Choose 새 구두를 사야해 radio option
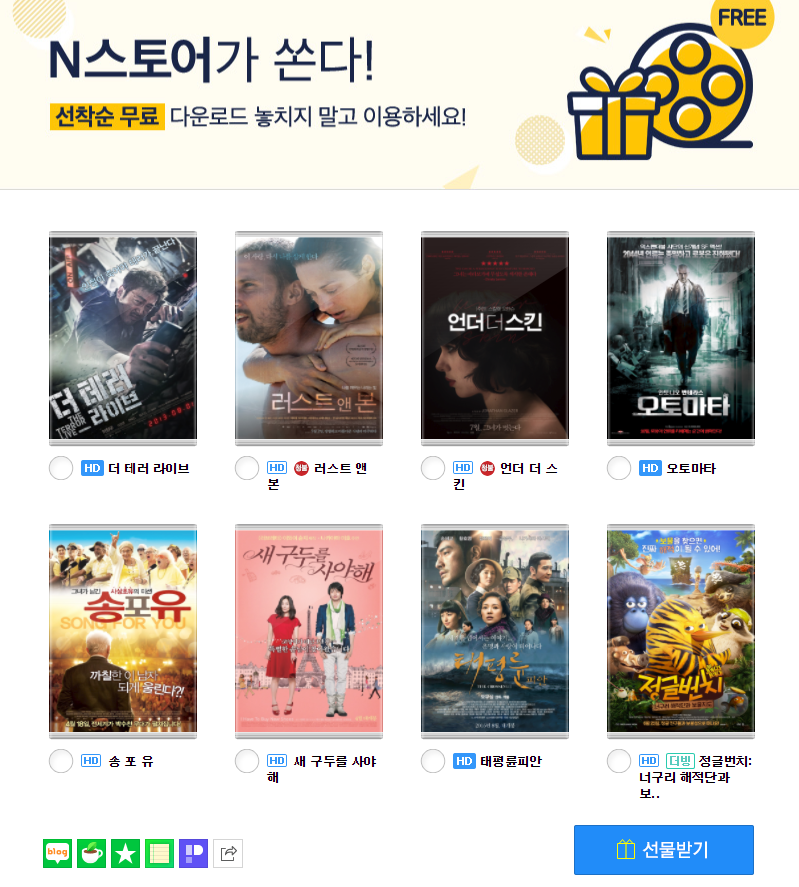The height and width of the screenshot is (887, 799). [x=247, y=761]
